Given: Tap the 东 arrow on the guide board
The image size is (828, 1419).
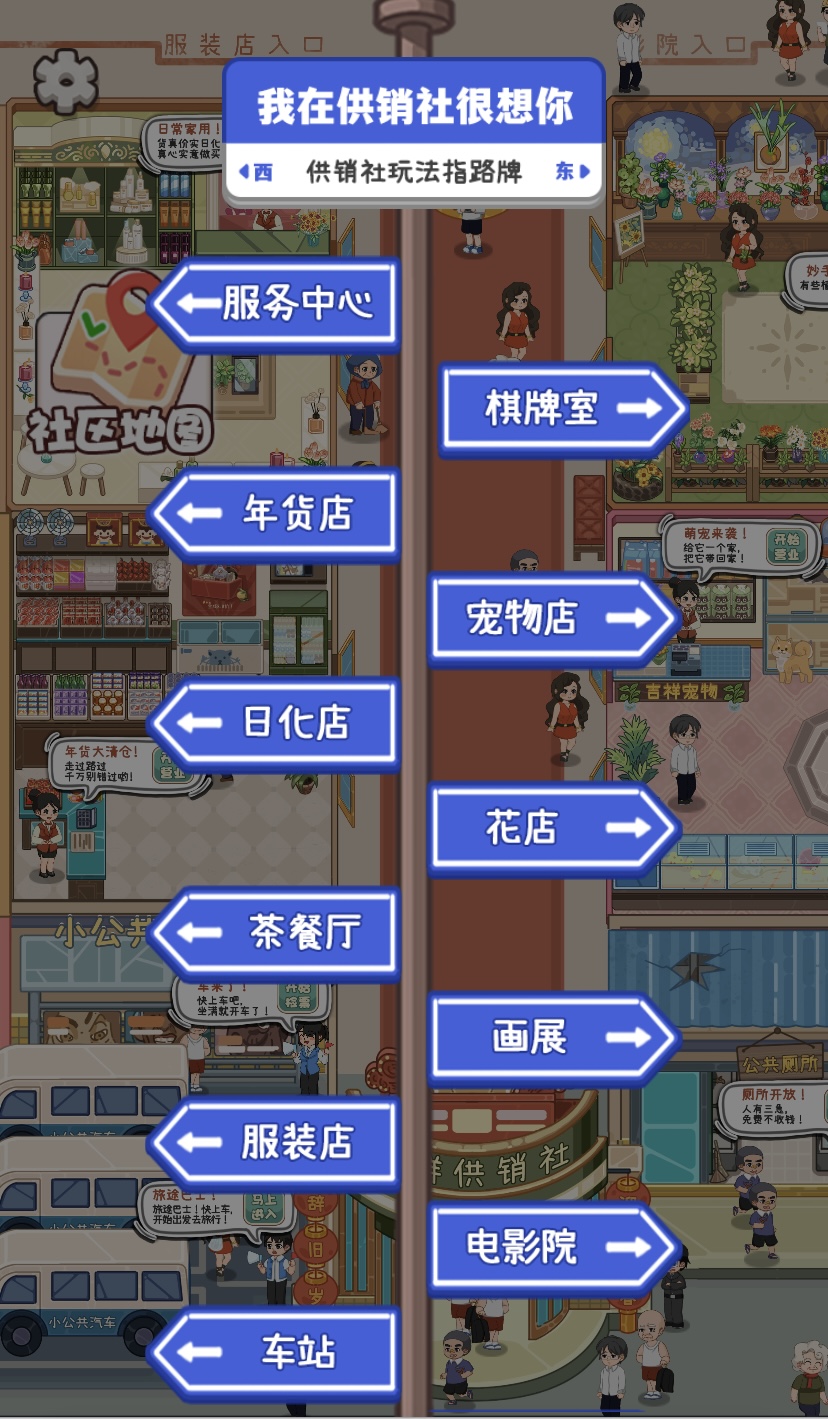Looking at the screenshot, I should pyautogui.click(x=573, y=171).
